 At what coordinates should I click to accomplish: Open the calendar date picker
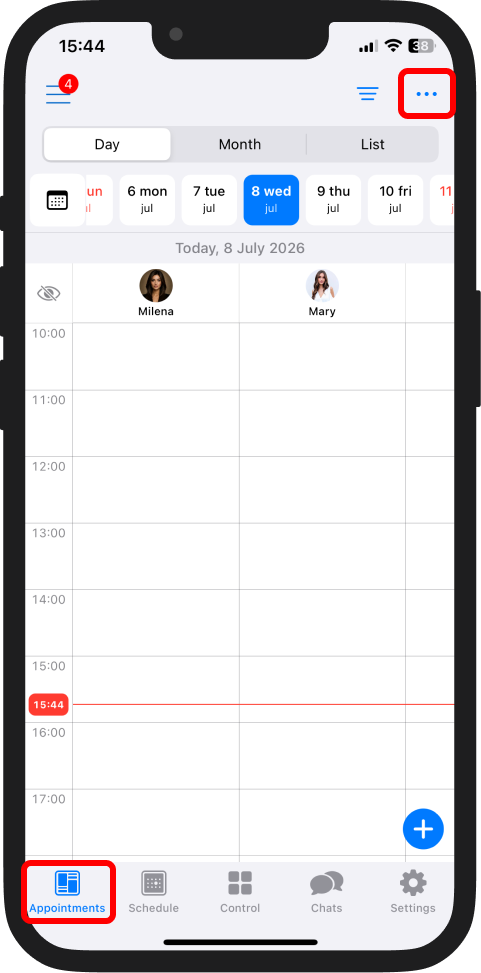point(57,200)
